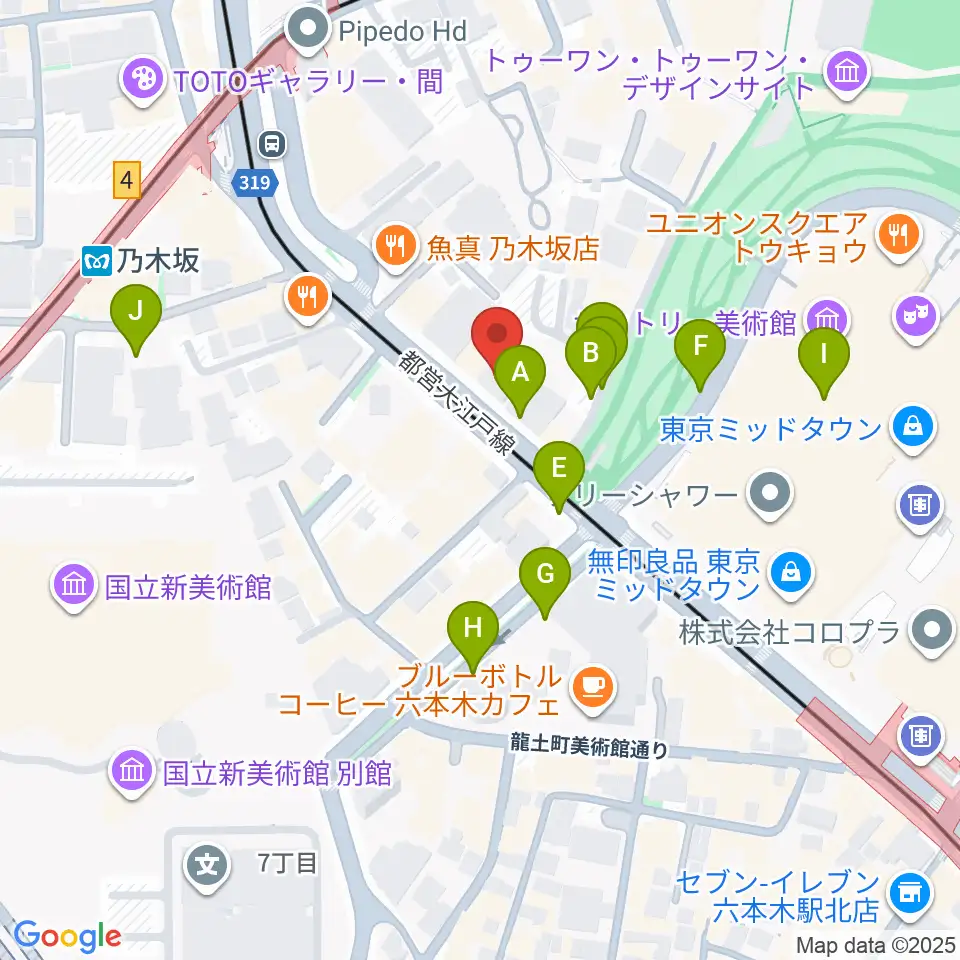960x960 pixels.
Task: Tap the 乃木坂 metro station icon
Action: (97, 261)
